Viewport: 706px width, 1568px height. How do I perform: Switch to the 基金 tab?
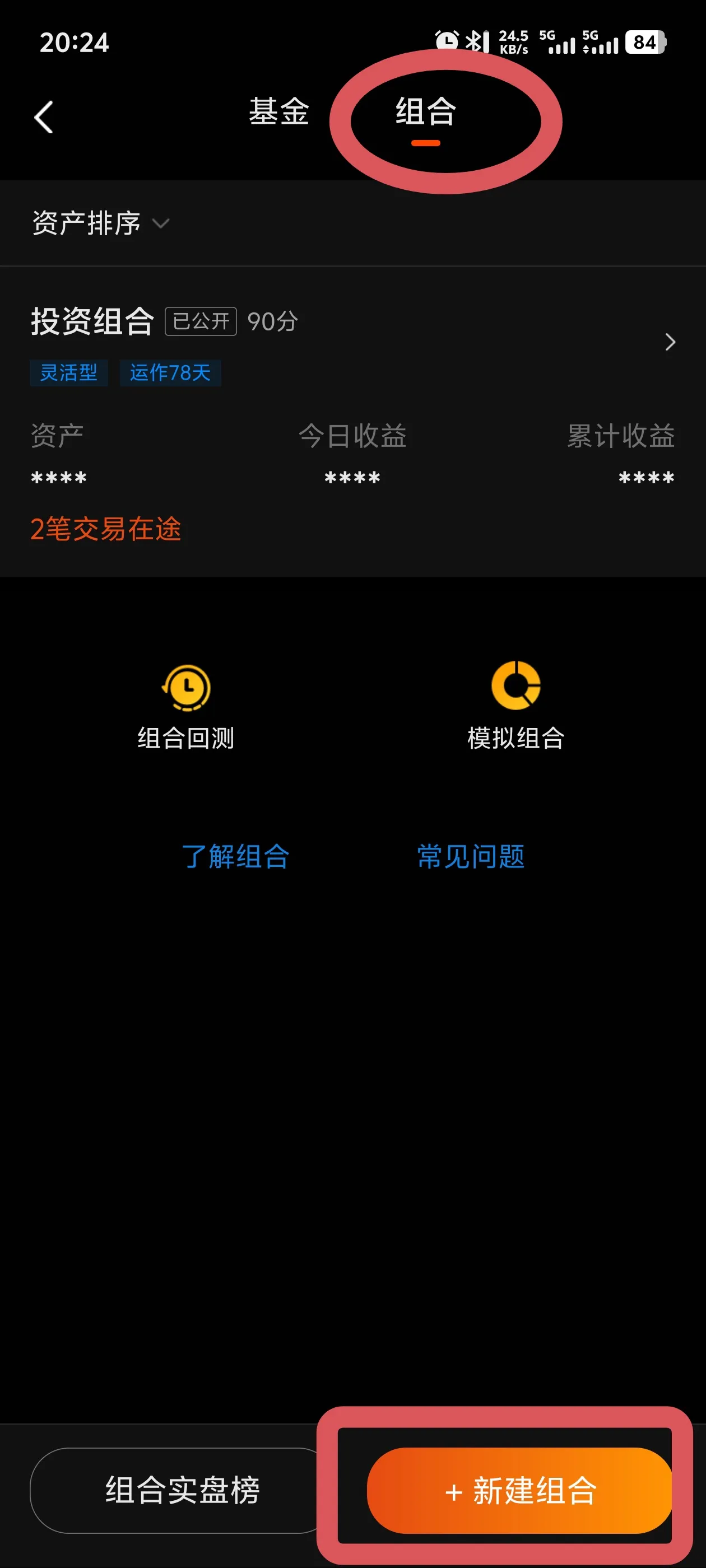click(x=278, y=112)
